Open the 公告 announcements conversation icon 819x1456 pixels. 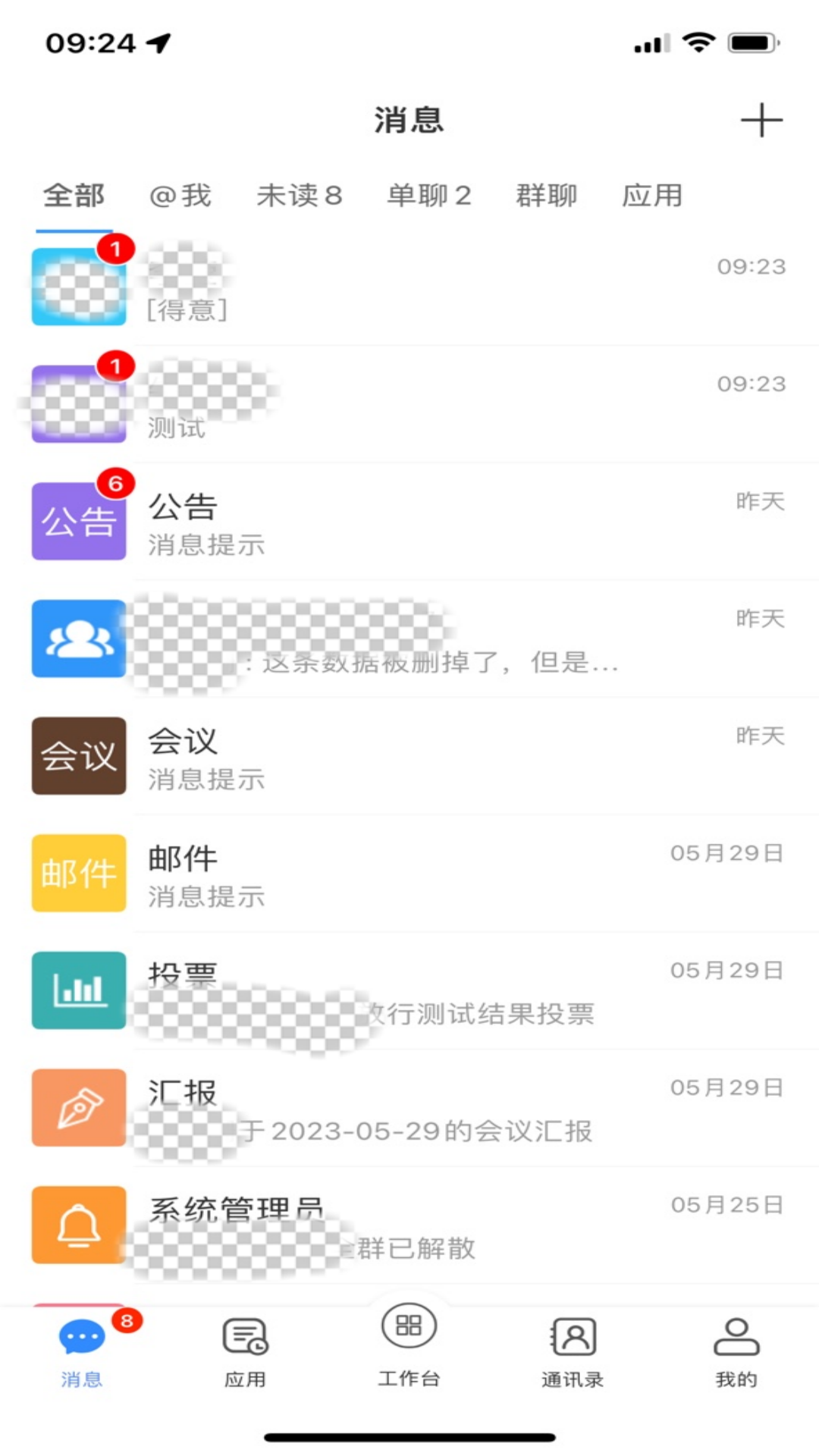tap(78, 520)
